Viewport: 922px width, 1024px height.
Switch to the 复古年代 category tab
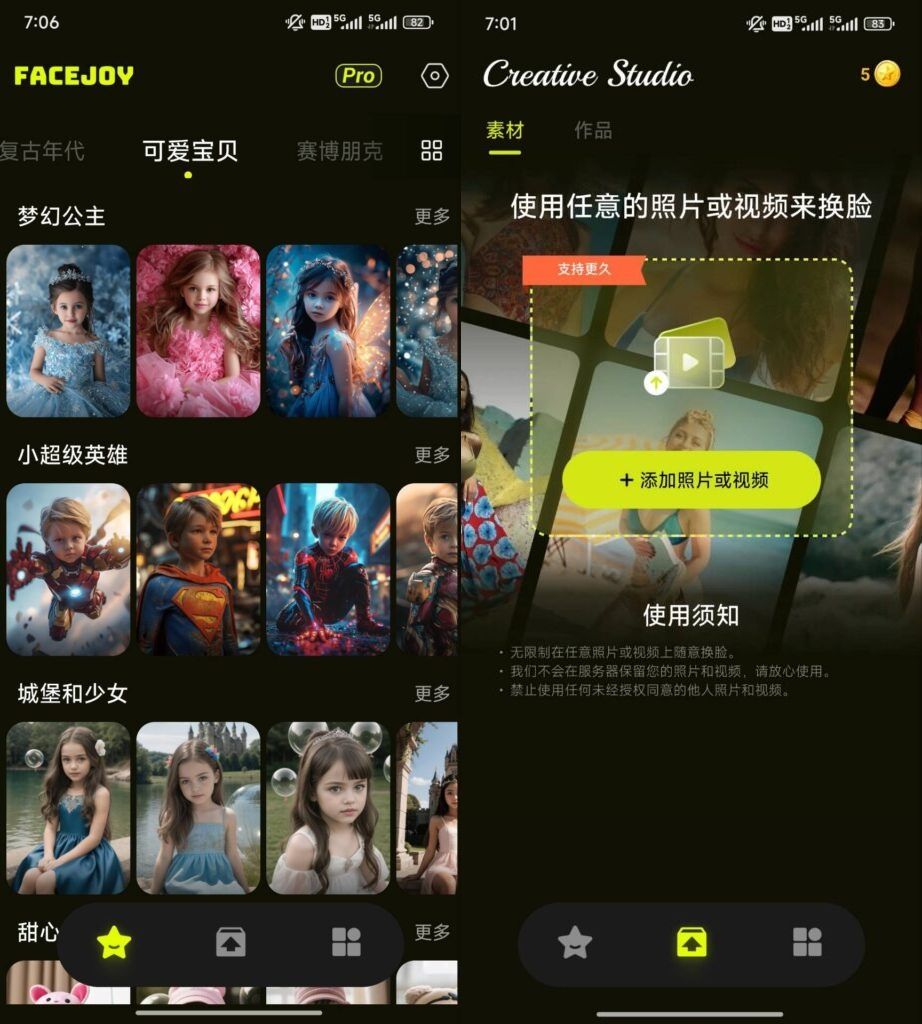click(42, 152)
